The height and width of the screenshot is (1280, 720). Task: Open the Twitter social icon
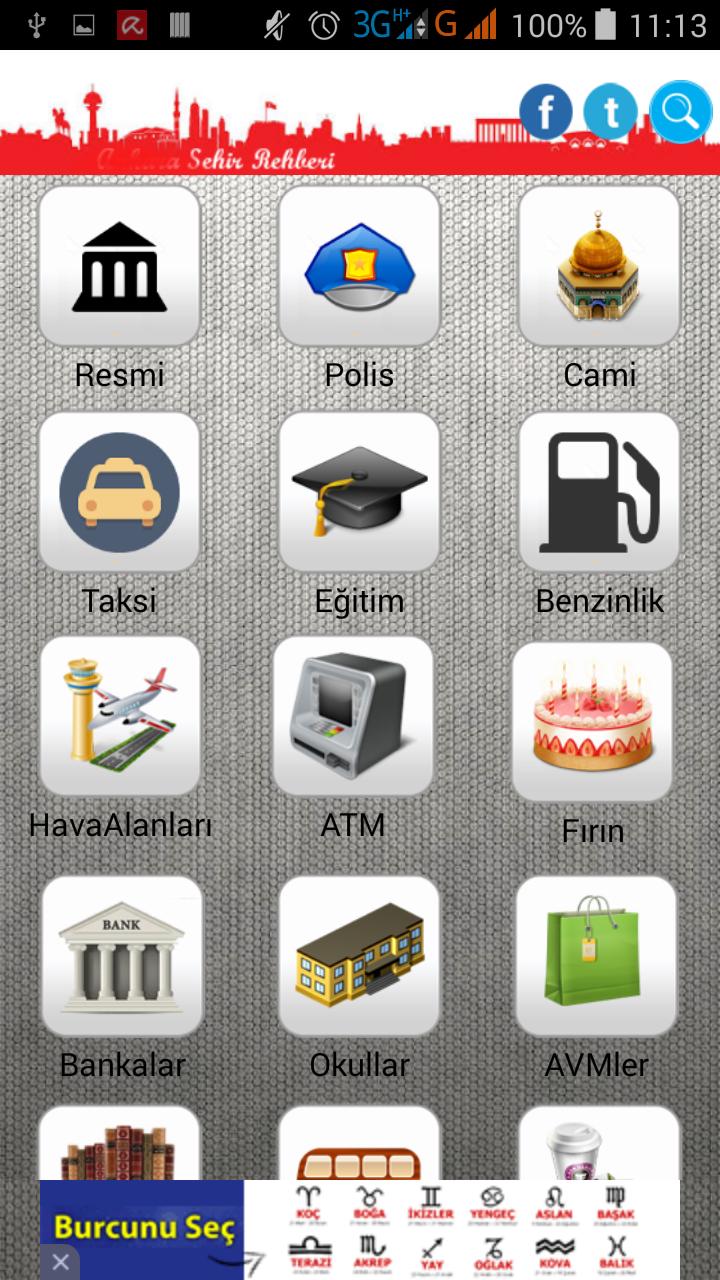(x=612, y=112)
